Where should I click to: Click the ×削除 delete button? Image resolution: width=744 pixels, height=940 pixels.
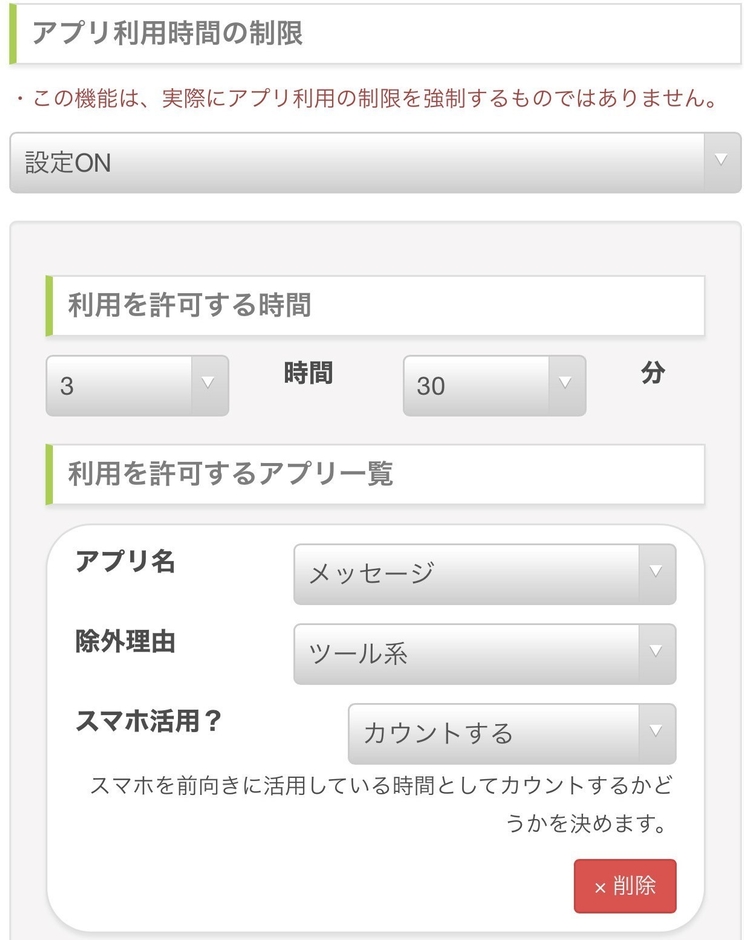click(x=624, y=886)
